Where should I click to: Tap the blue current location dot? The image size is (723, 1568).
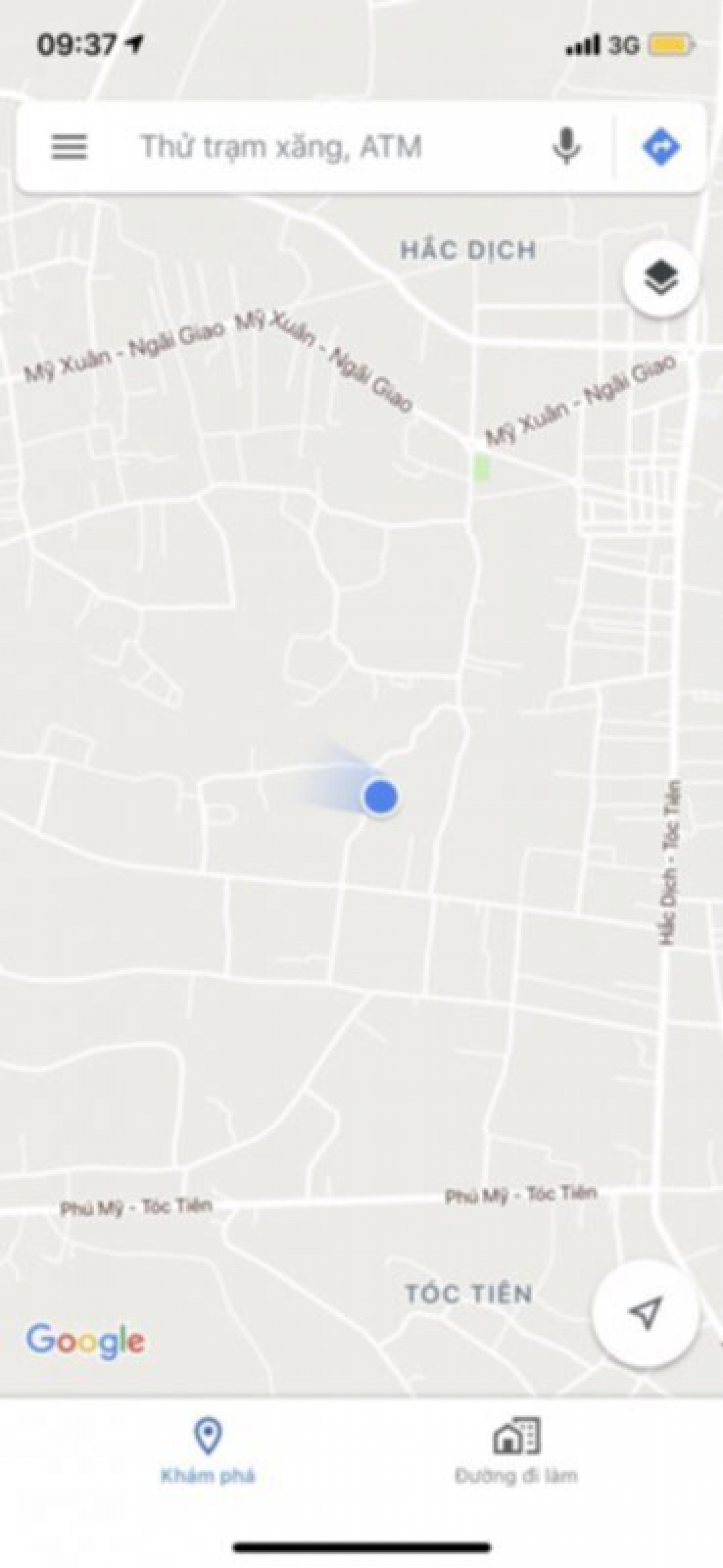pos(381,796)
